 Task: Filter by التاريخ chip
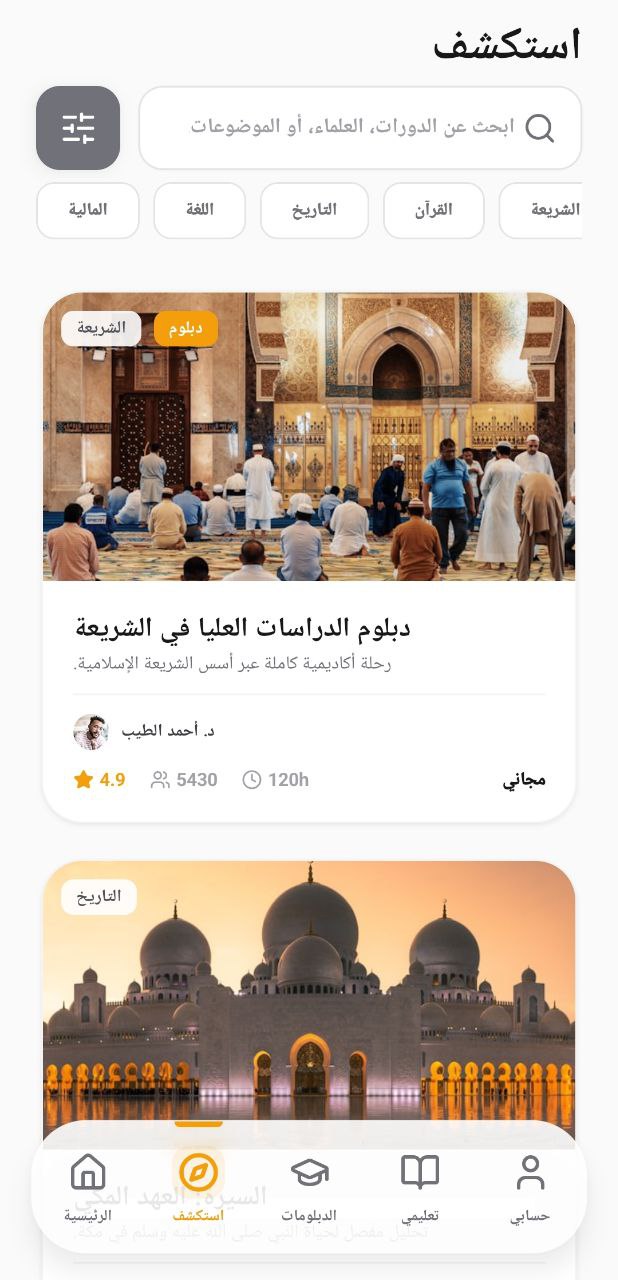314,210
